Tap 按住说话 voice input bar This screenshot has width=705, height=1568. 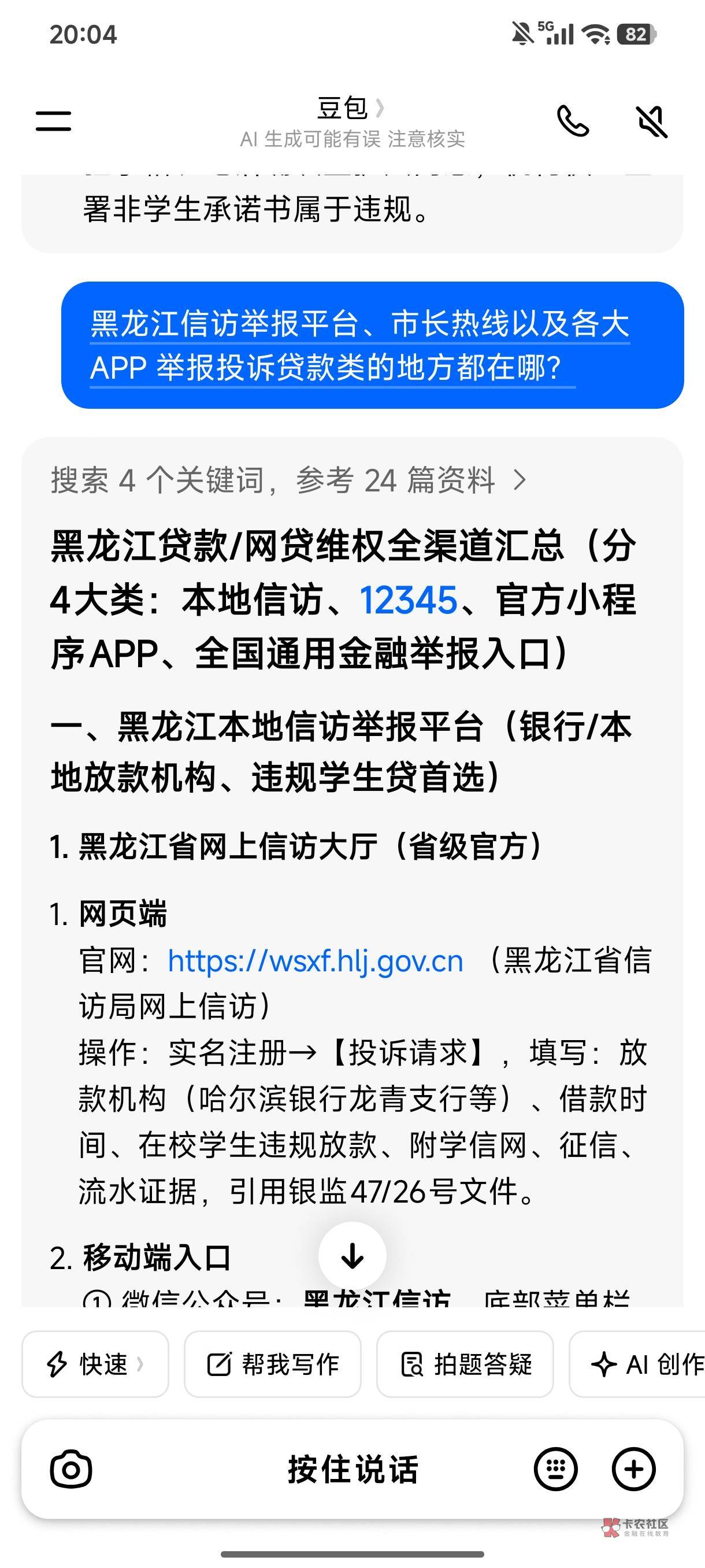[x=353, y=1469]
